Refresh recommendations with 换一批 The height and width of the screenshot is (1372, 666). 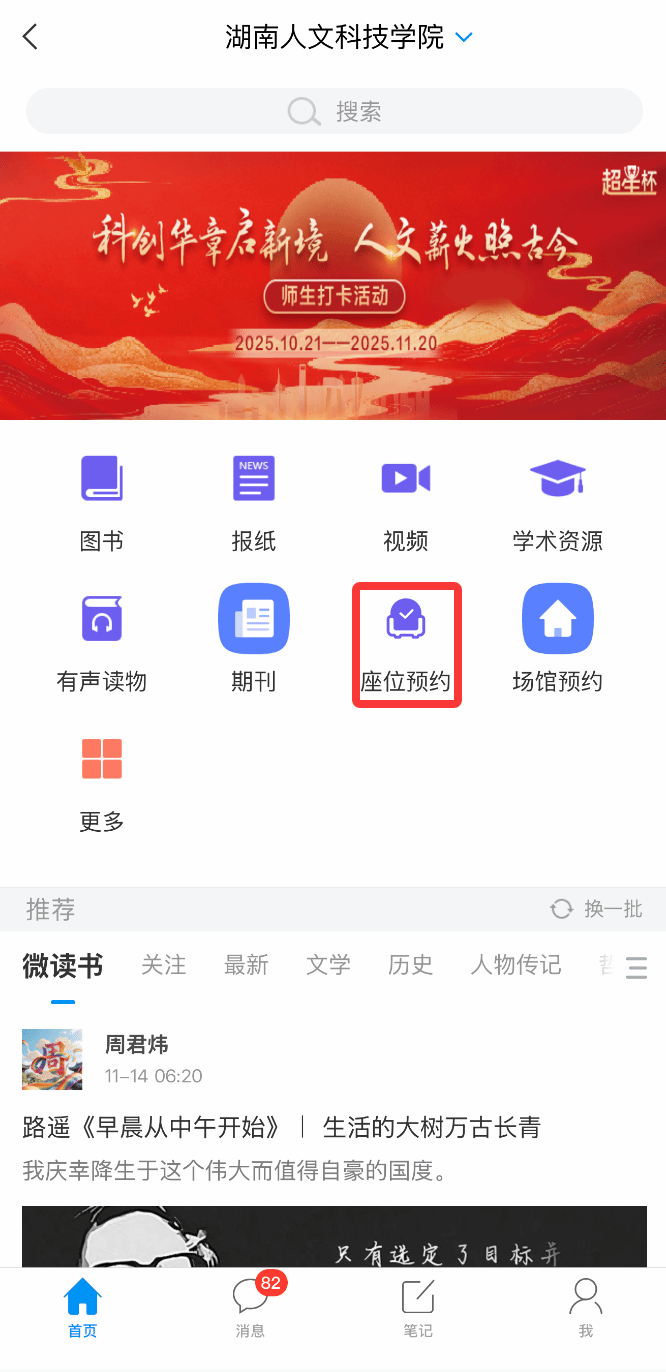click(x=597, y=909)
